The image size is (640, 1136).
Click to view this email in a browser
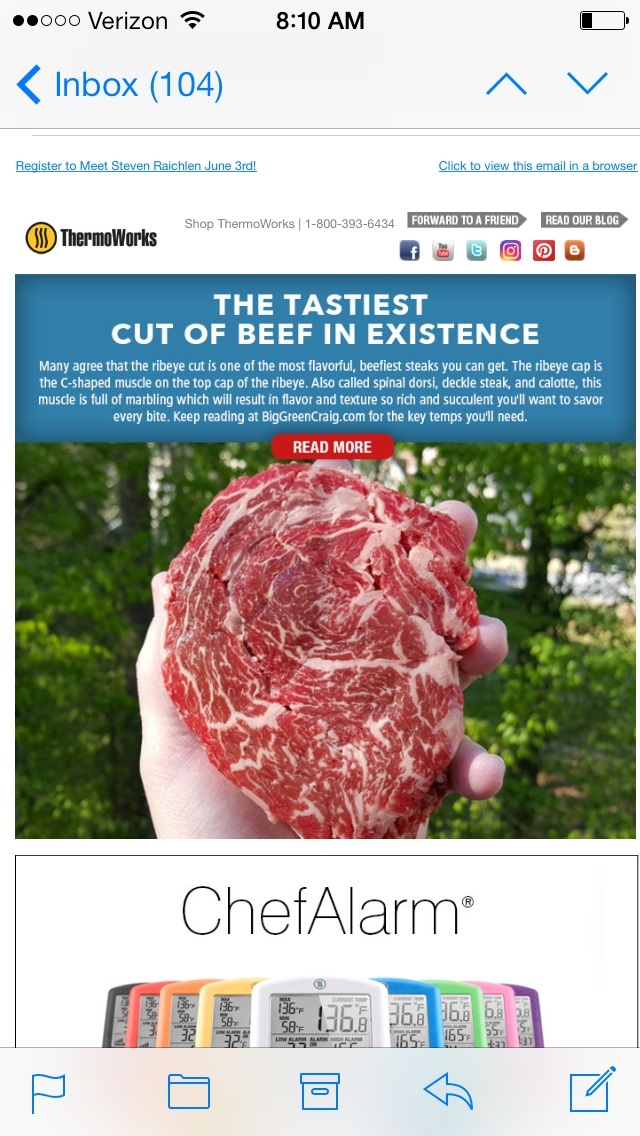(x=537, y=166)
